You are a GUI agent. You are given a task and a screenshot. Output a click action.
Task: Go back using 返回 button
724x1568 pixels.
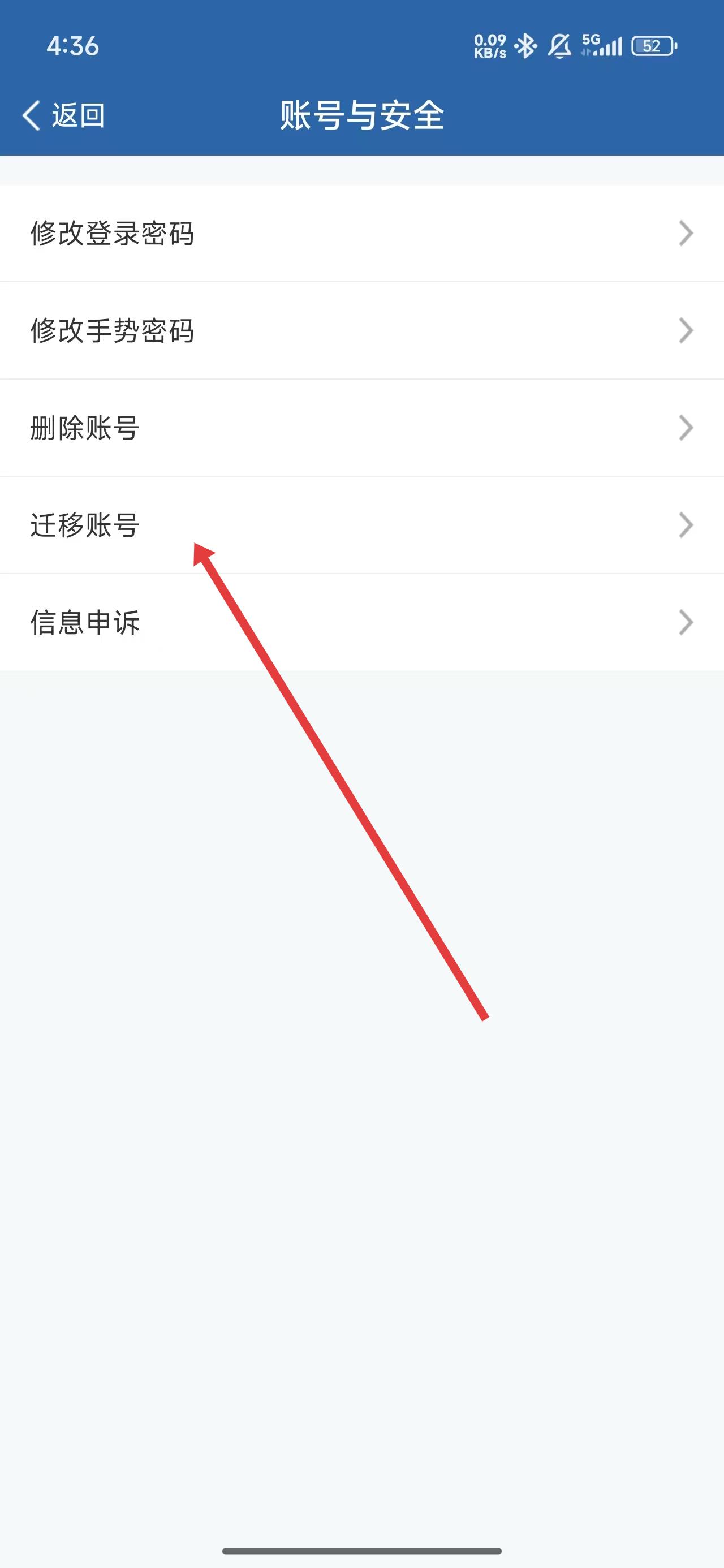coord(64,115)
